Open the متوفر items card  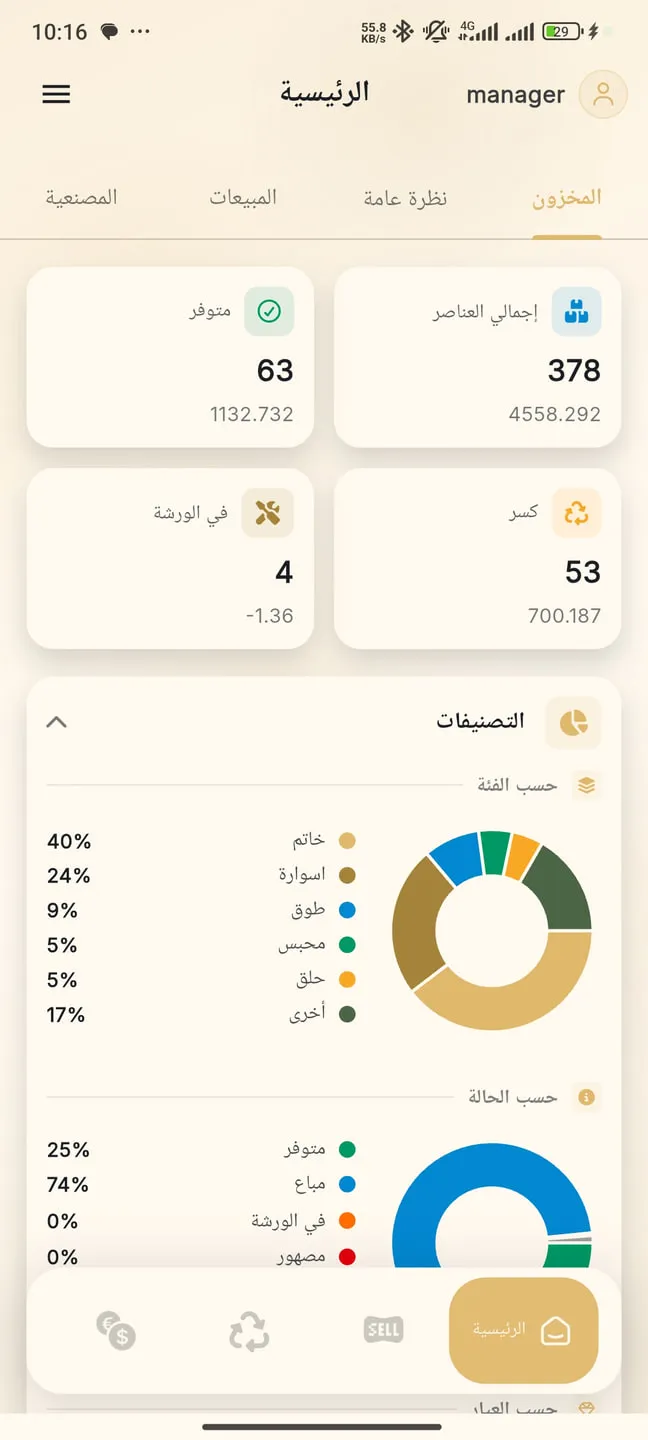tap(170, 357)
